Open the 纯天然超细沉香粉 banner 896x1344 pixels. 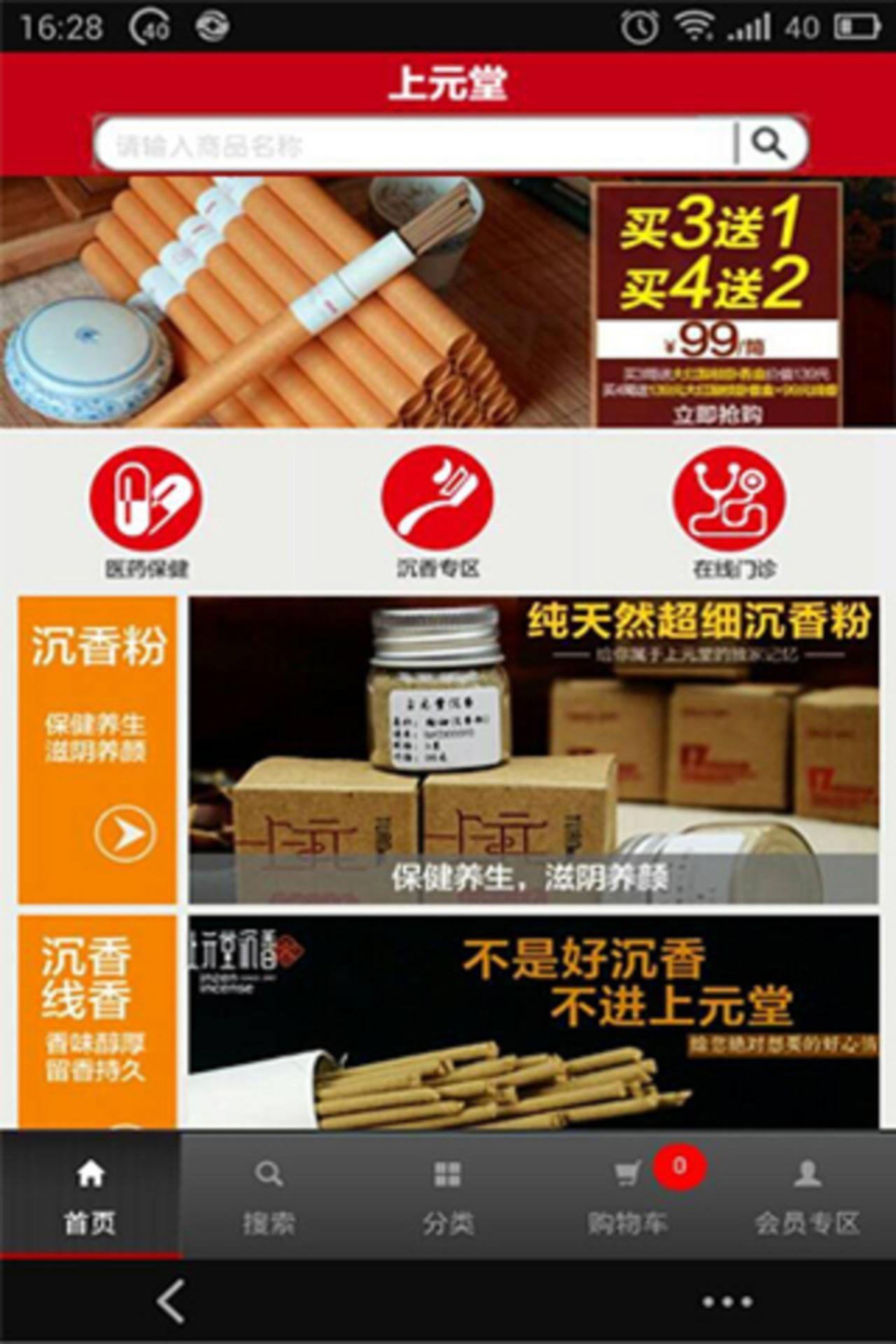click(533, 750)
